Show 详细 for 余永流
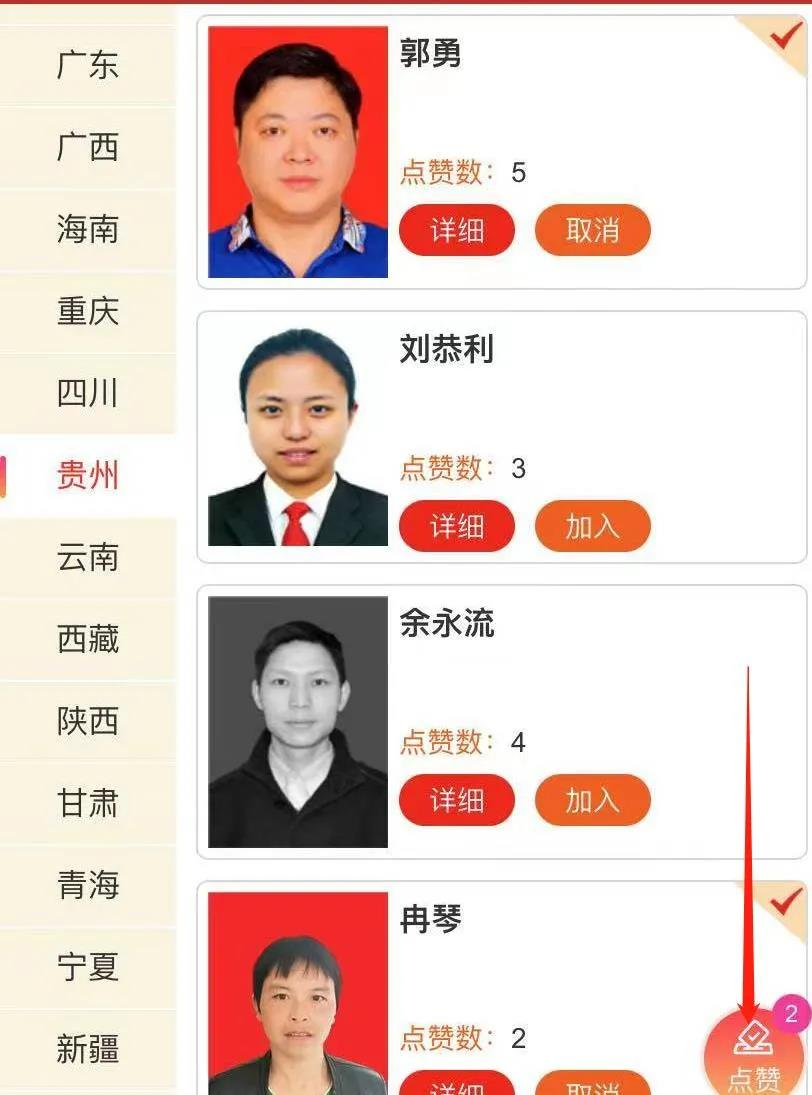812x1095 pixels. click(x=457, y=800)
